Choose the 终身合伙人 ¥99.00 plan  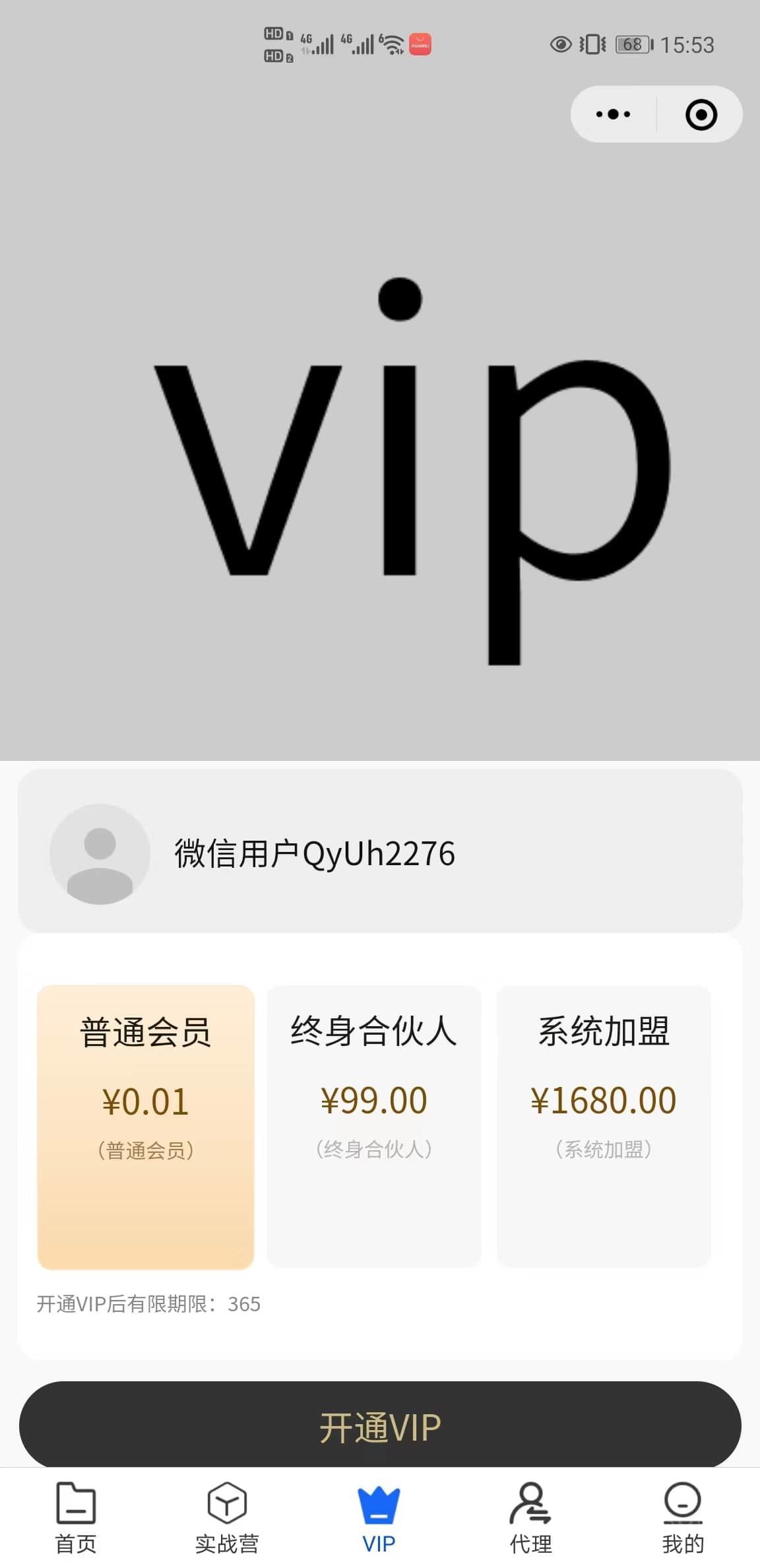(x=374, y=1127)
